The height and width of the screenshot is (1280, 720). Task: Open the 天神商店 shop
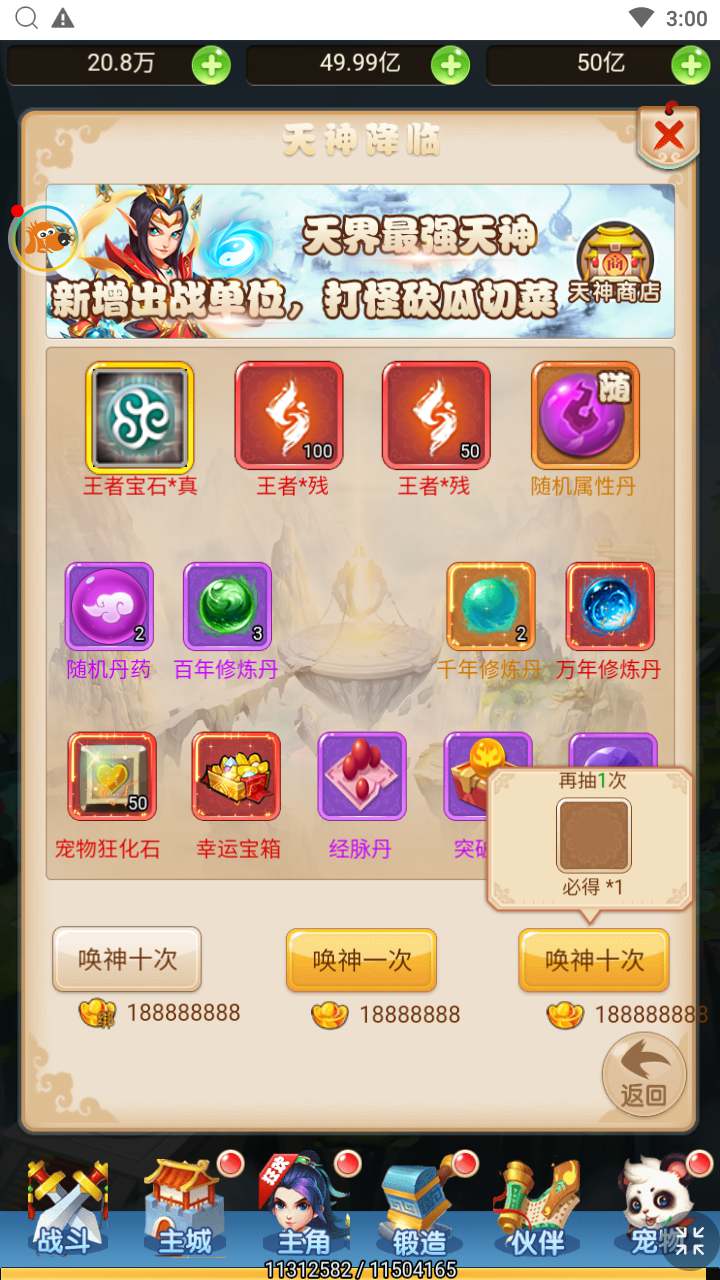pos(615,264)
